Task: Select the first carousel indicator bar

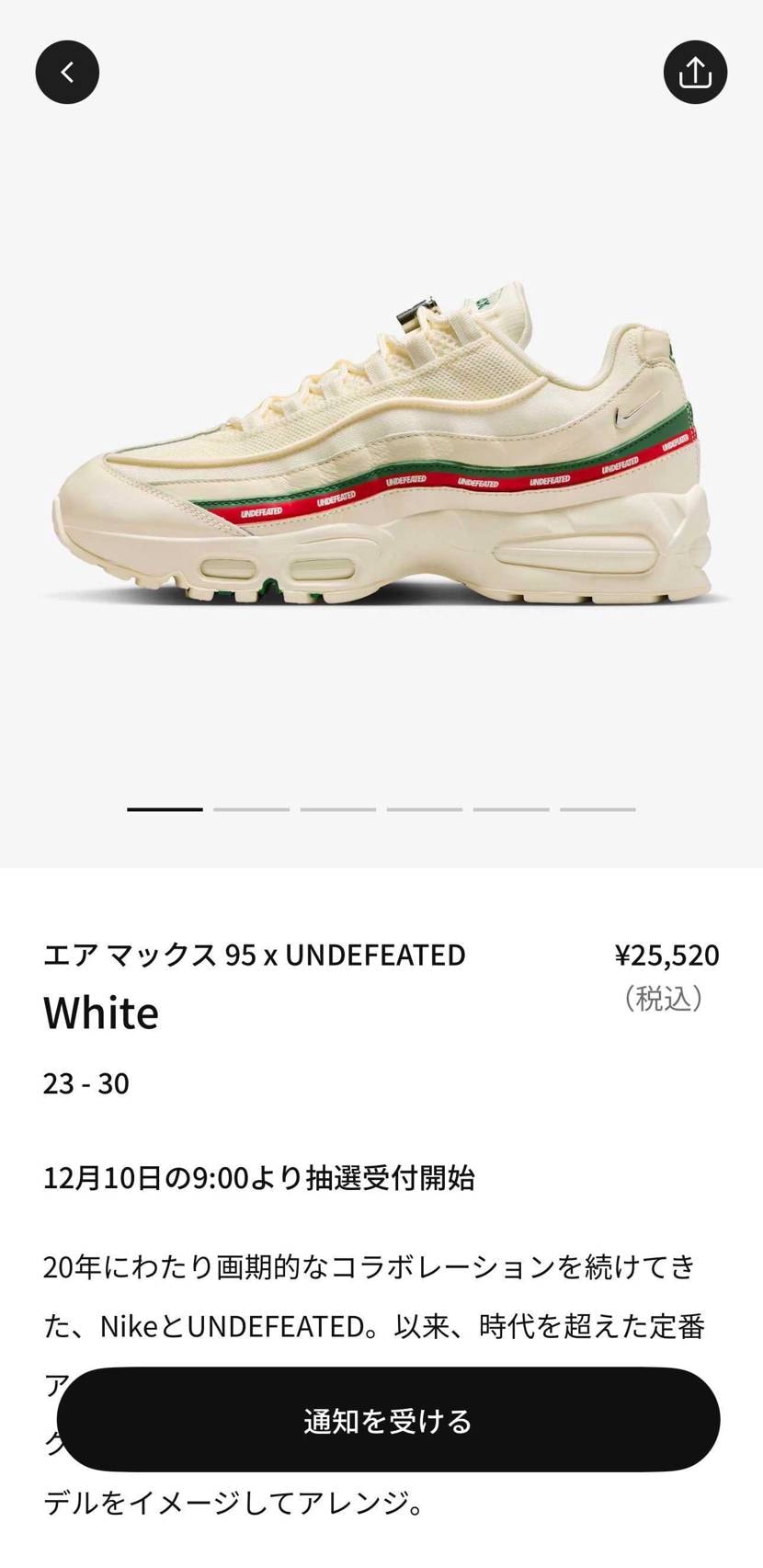Action: coord(165,809)
